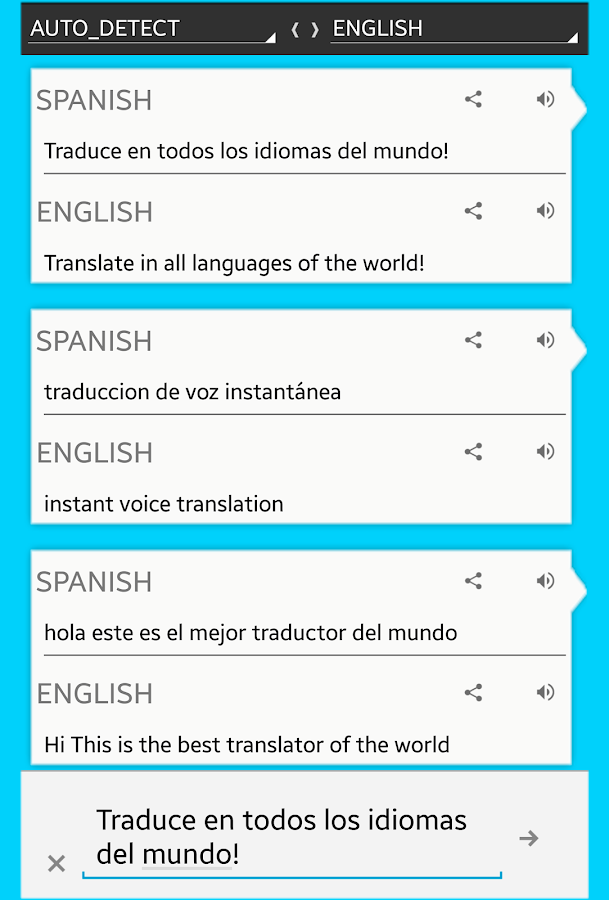Play audio for 'hola este es el mejor traductor'

coord(545,580)
